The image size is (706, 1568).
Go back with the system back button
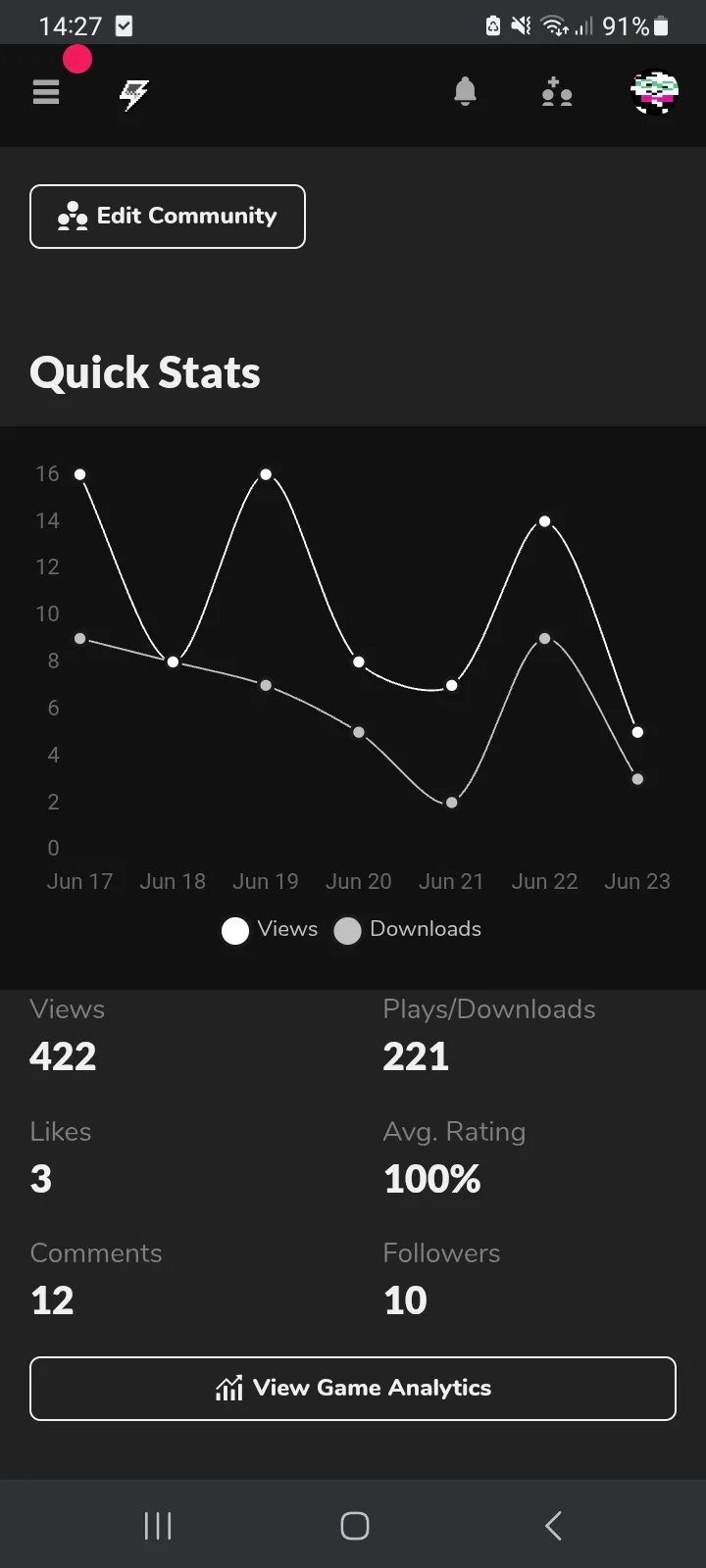pos(553,1525)
